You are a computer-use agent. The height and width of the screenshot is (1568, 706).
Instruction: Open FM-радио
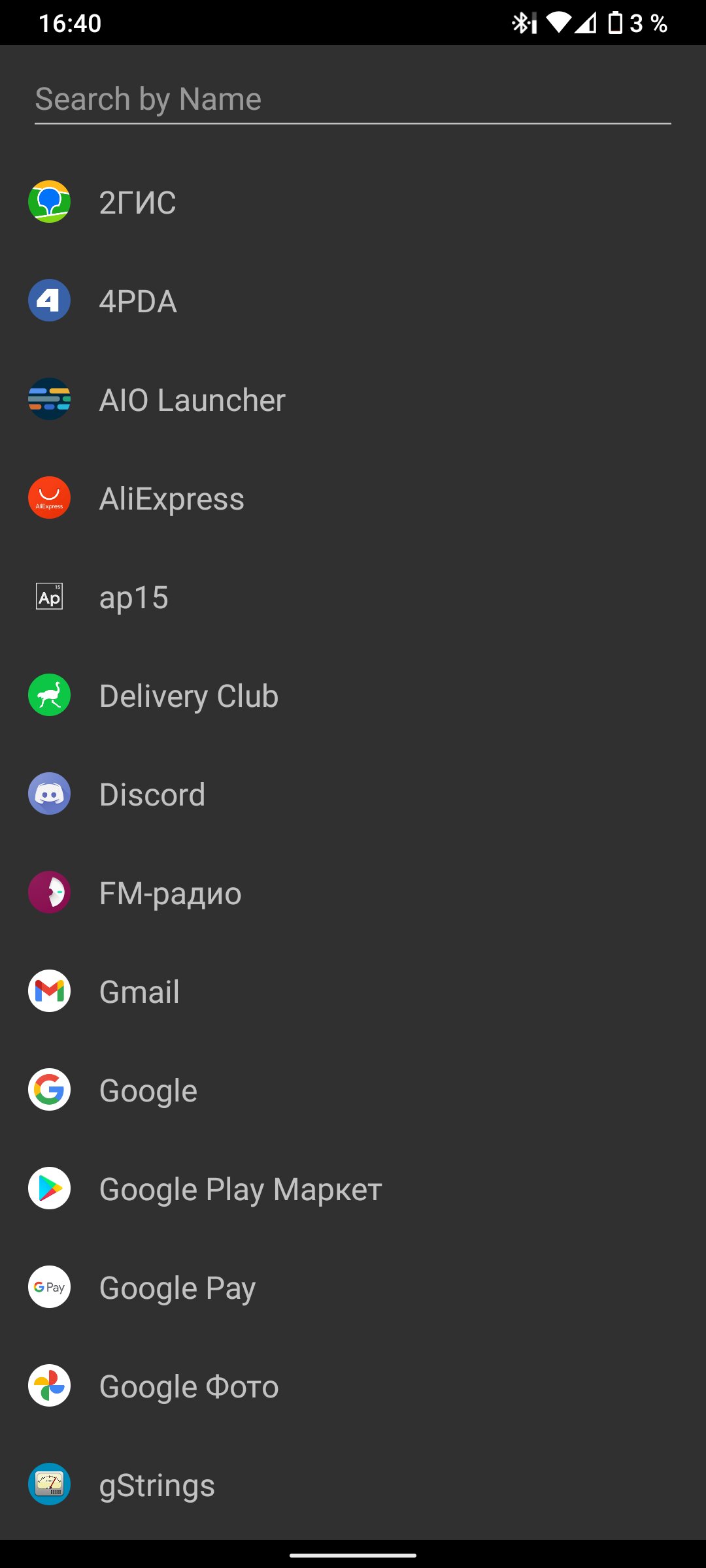(x=353, y=892)
